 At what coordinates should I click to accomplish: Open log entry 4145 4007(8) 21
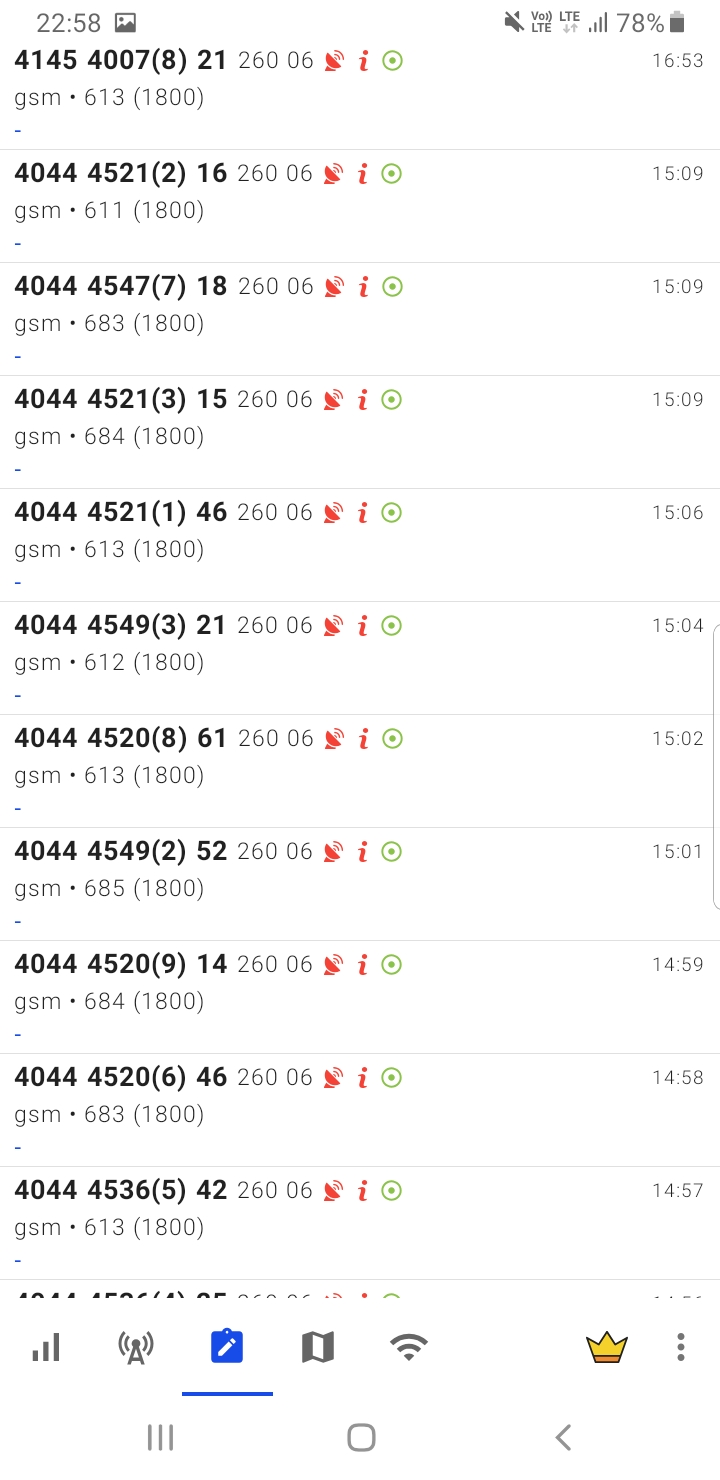pyautogui.click(x=360, y=94)
